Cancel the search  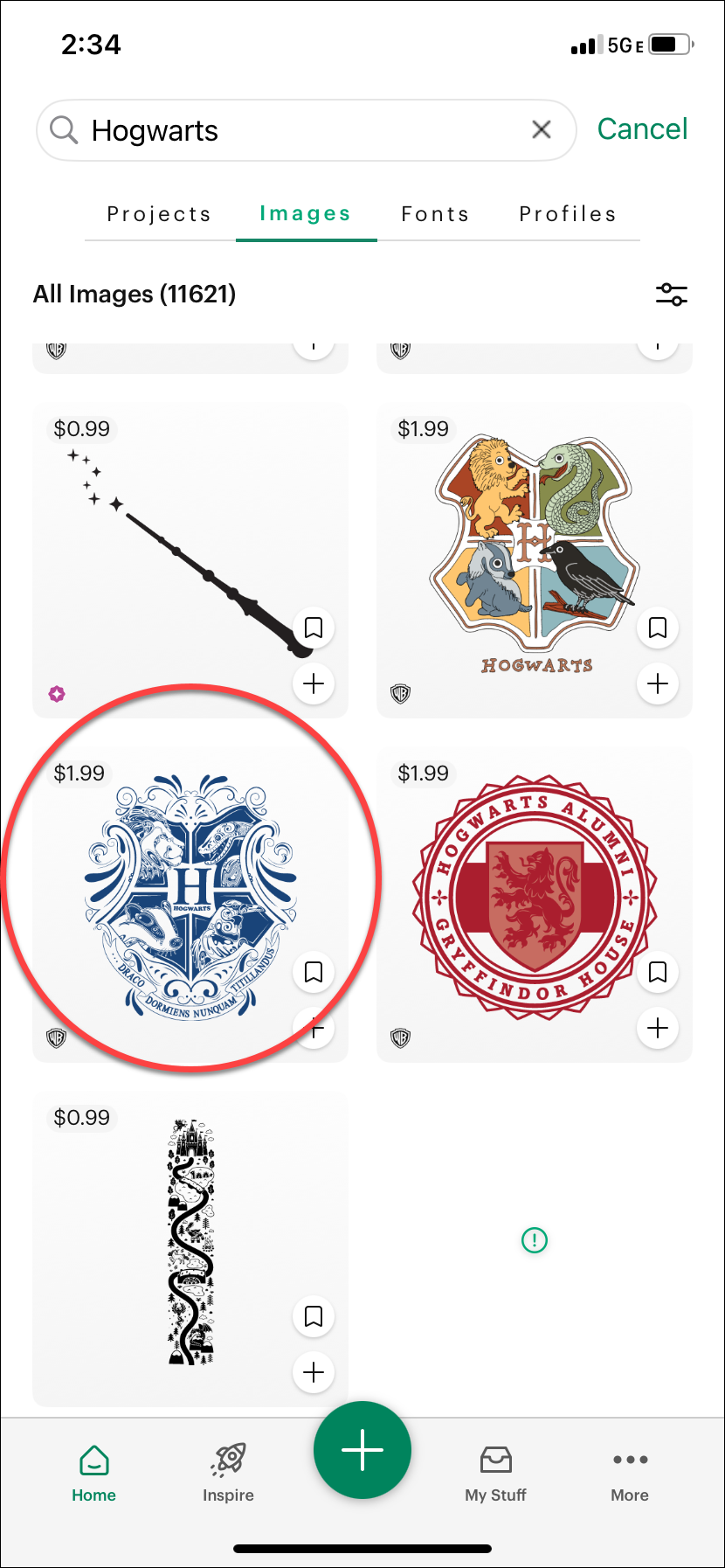point(642,129)
